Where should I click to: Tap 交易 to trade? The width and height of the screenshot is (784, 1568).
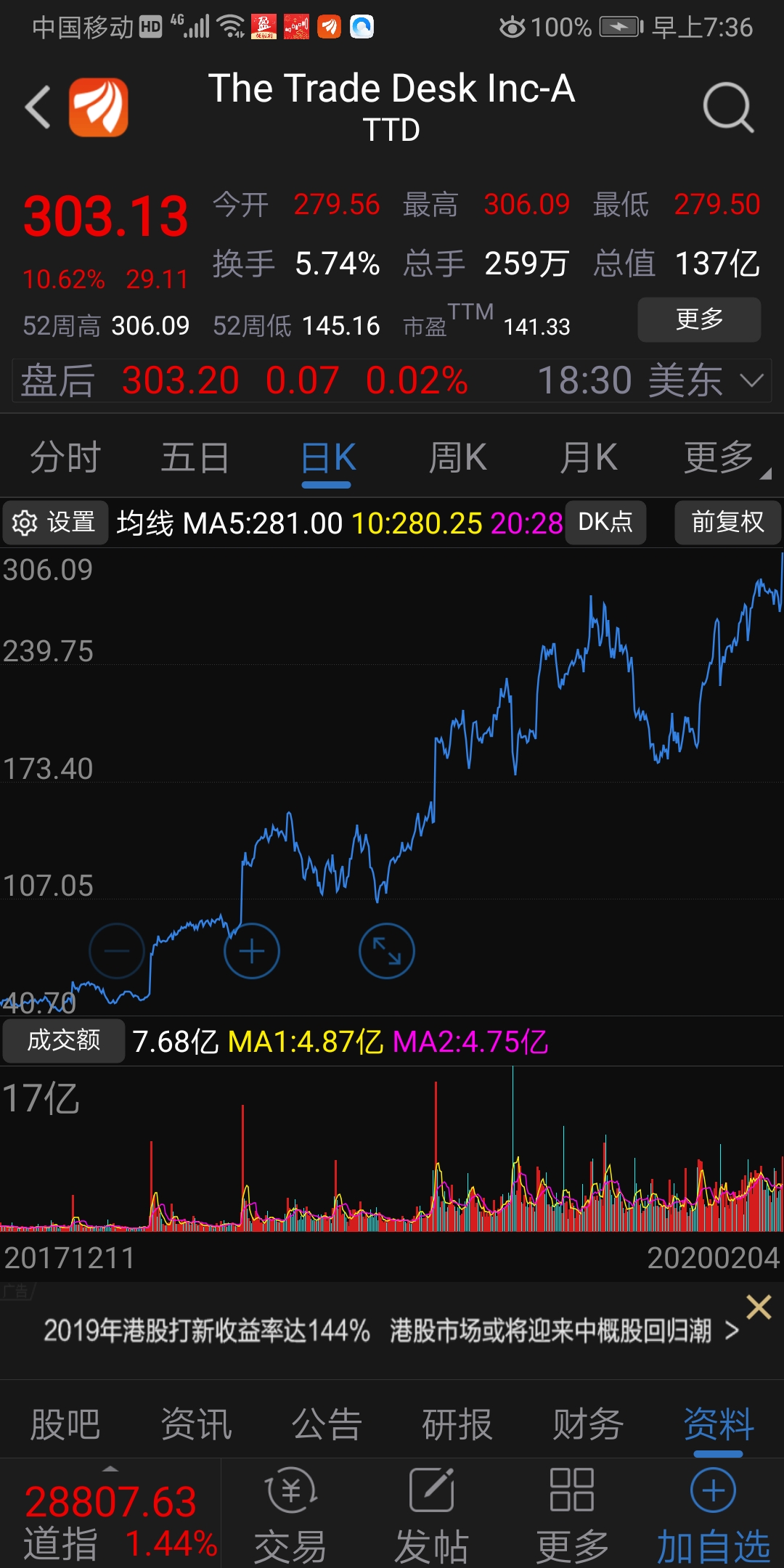click(290, 1514)
